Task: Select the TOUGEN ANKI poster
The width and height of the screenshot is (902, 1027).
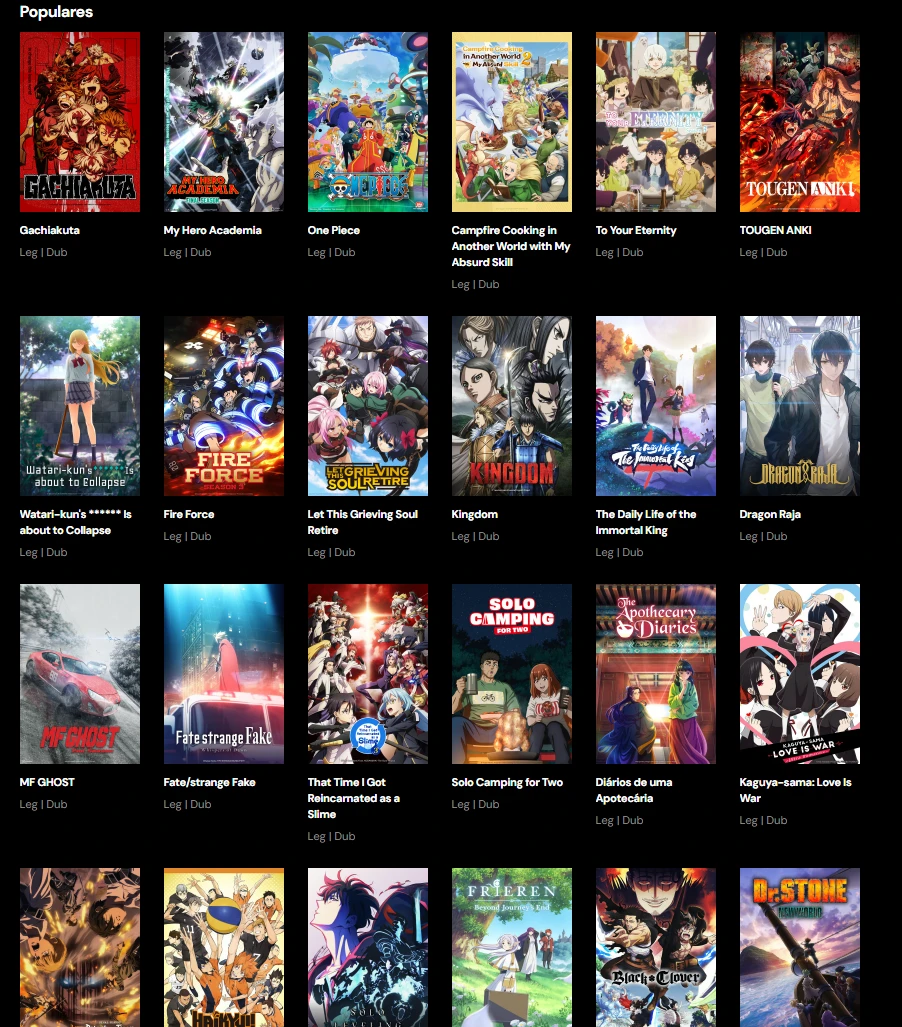Action: point(800,122)
